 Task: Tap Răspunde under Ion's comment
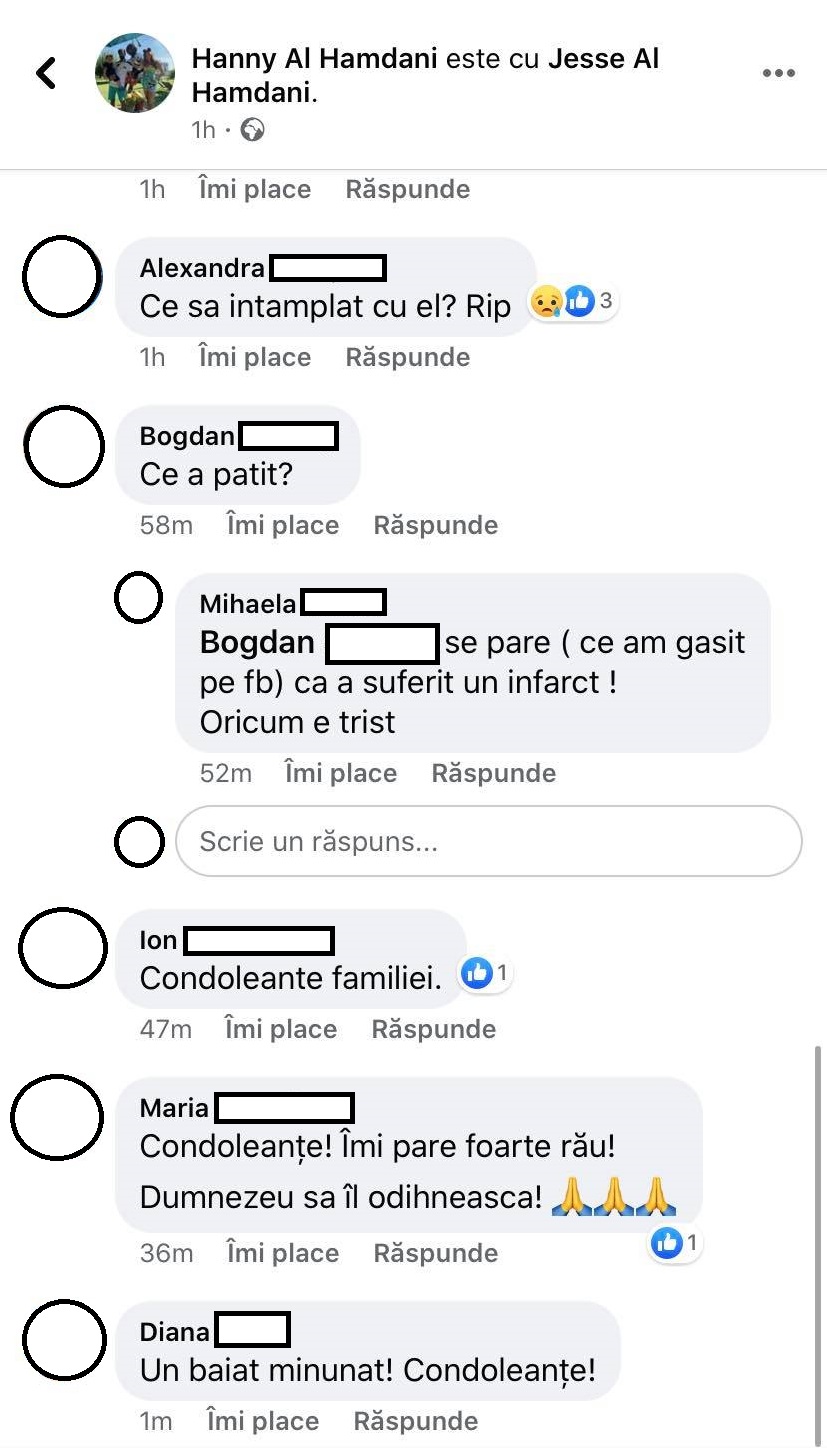click(433, 1029)
